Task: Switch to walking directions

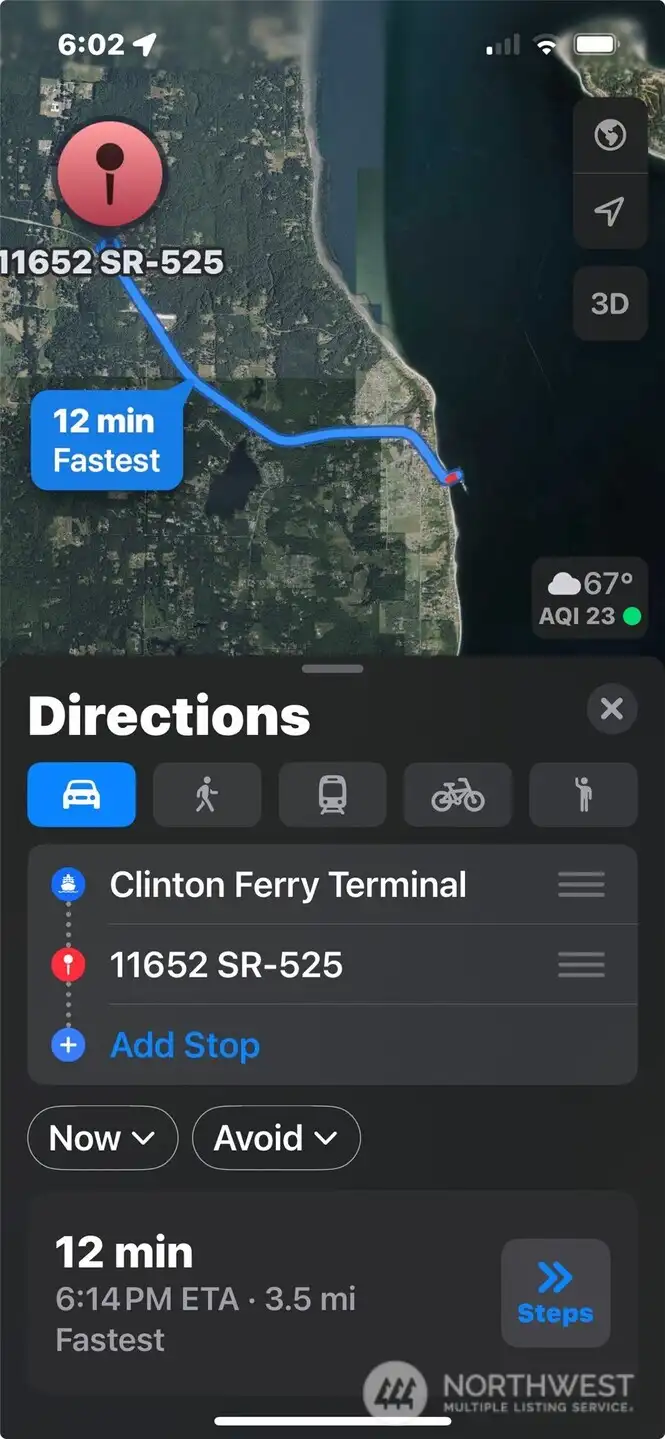Action: (207, 795)
